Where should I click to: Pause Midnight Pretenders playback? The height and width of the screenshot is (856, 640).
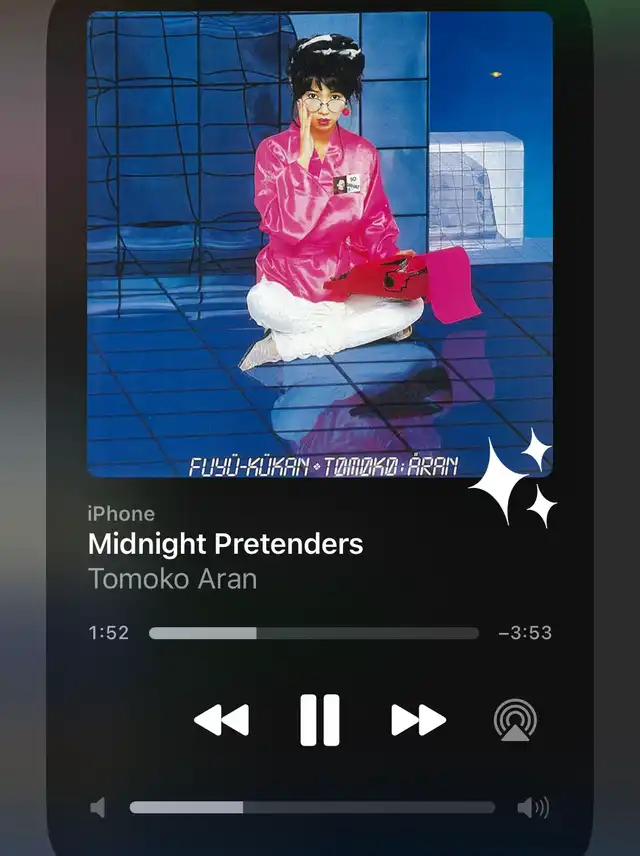point(320,720)
